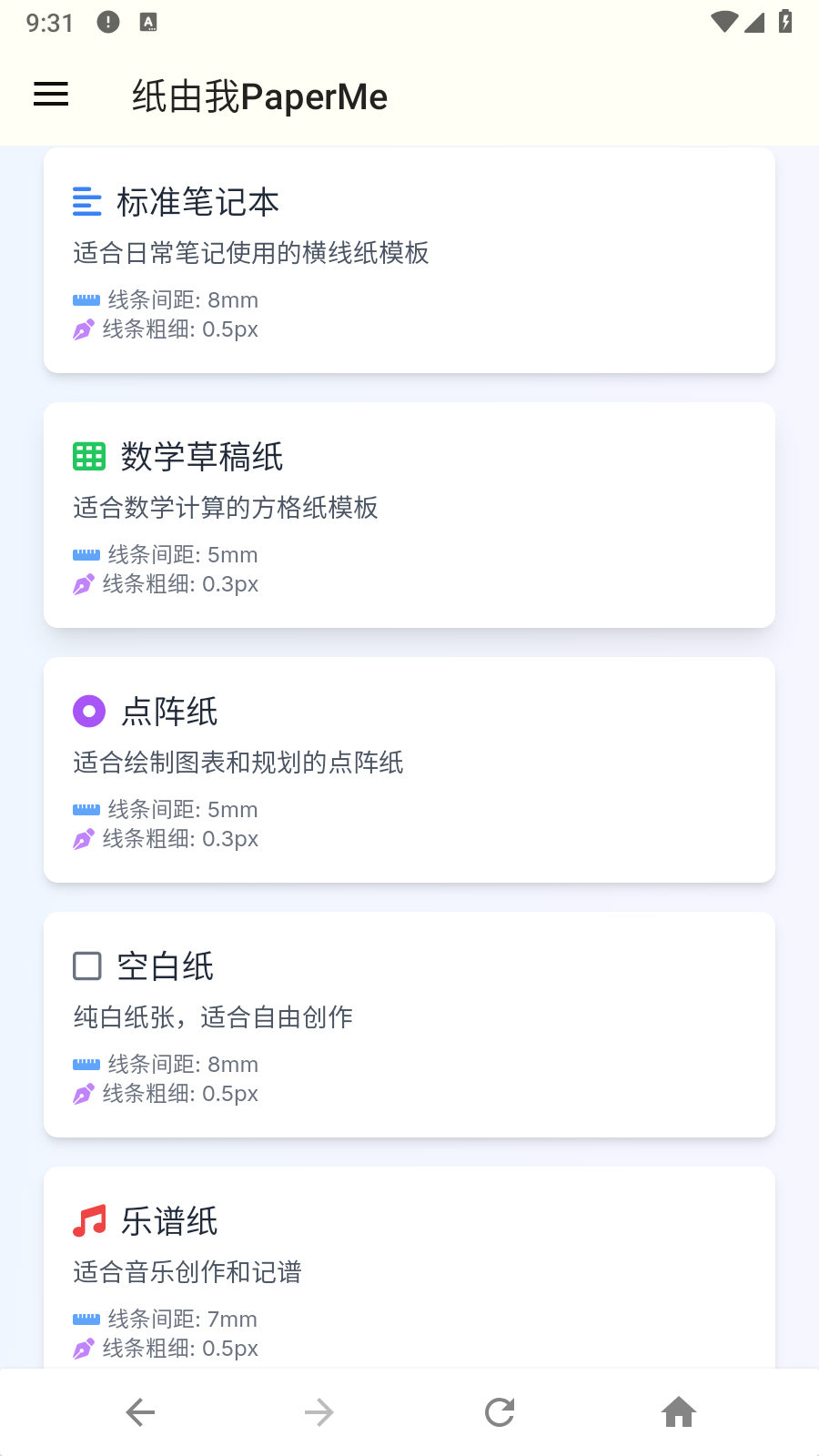Image resolution: width=819 pixels, height=1456 pixels.
Task: Select the 数学草稿纸 grid paper template
Action: (409, 515)
